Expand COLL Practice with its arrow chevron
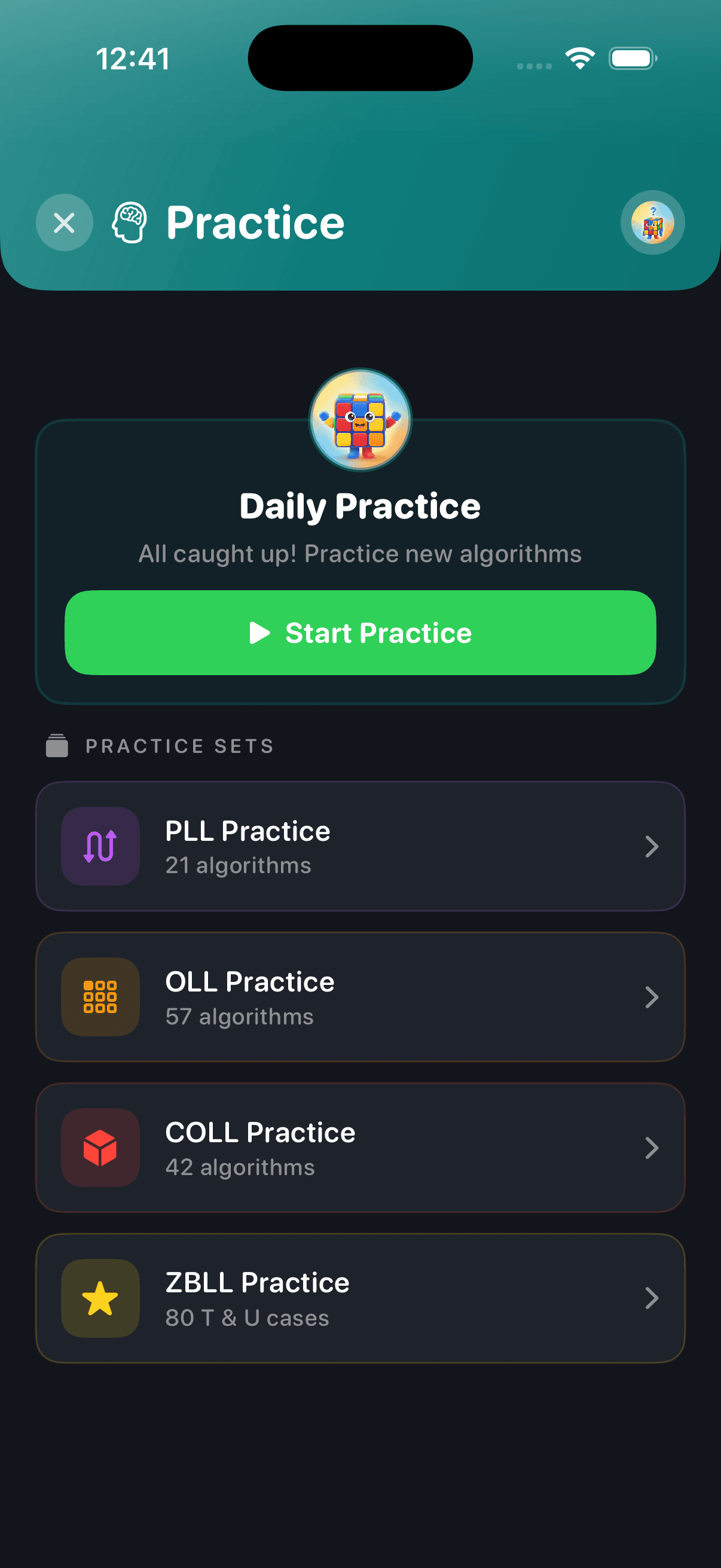Viewport: 721px width, 1568px height. tap(652, 1147)
